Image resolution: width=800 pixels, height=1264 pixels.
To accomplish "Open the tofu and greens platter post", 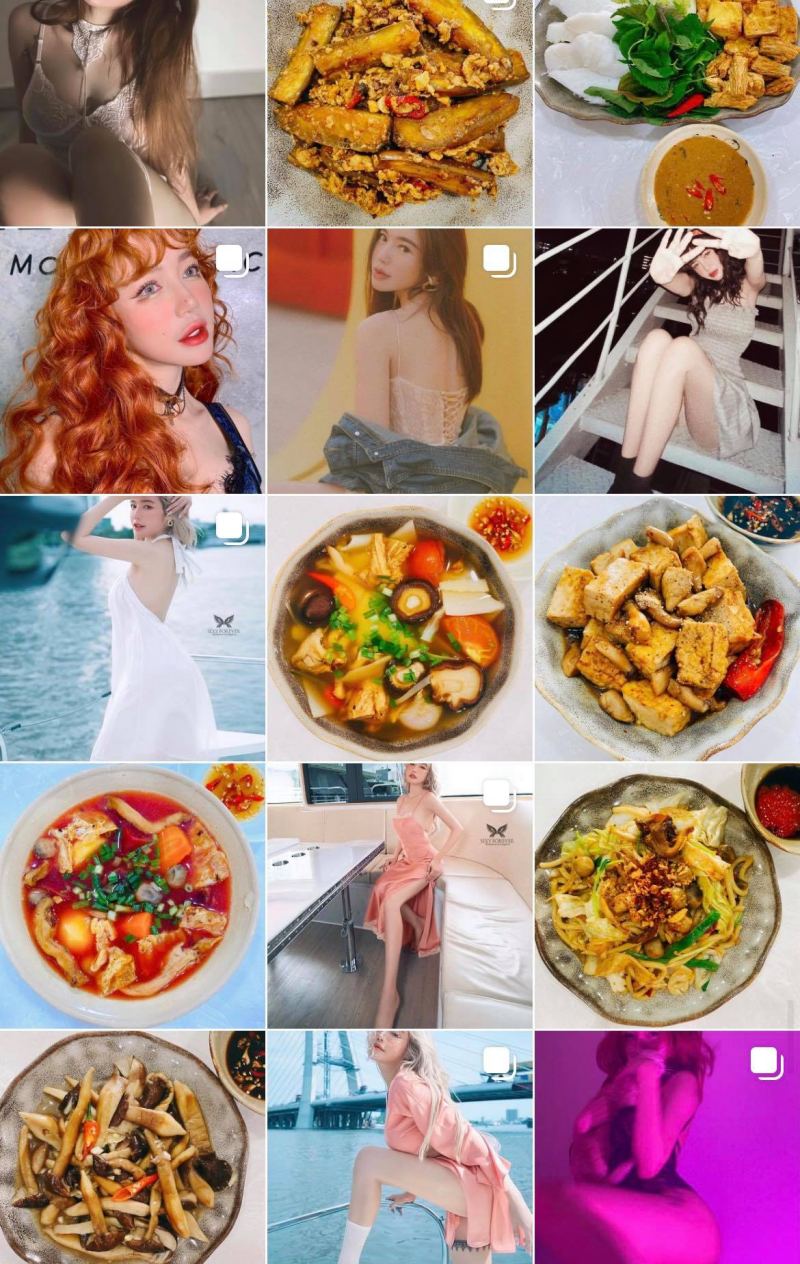I will [667, 112].
